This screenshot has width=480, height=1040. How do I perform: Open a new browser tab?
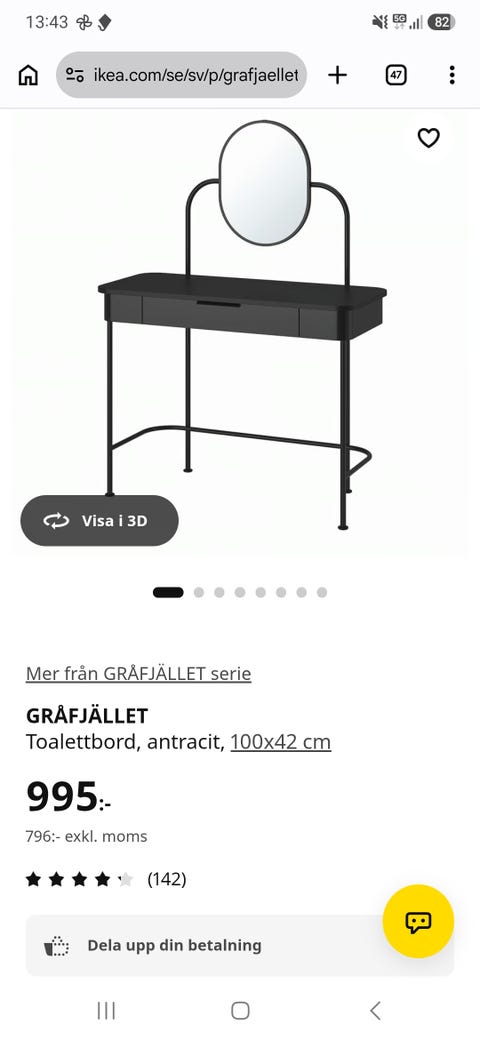[337, 76]
